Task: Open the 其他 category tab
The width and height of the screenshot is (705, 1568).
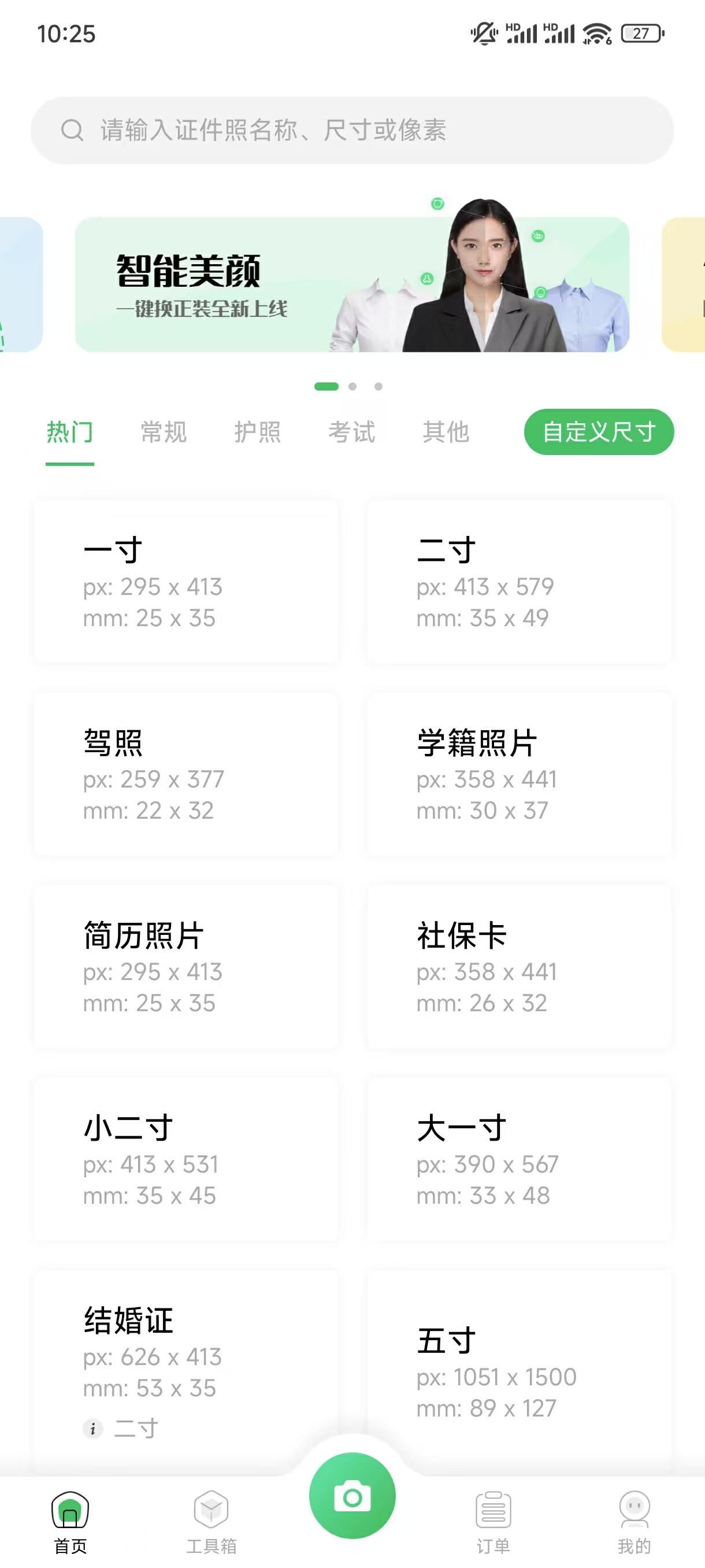Action: [446, 432]
